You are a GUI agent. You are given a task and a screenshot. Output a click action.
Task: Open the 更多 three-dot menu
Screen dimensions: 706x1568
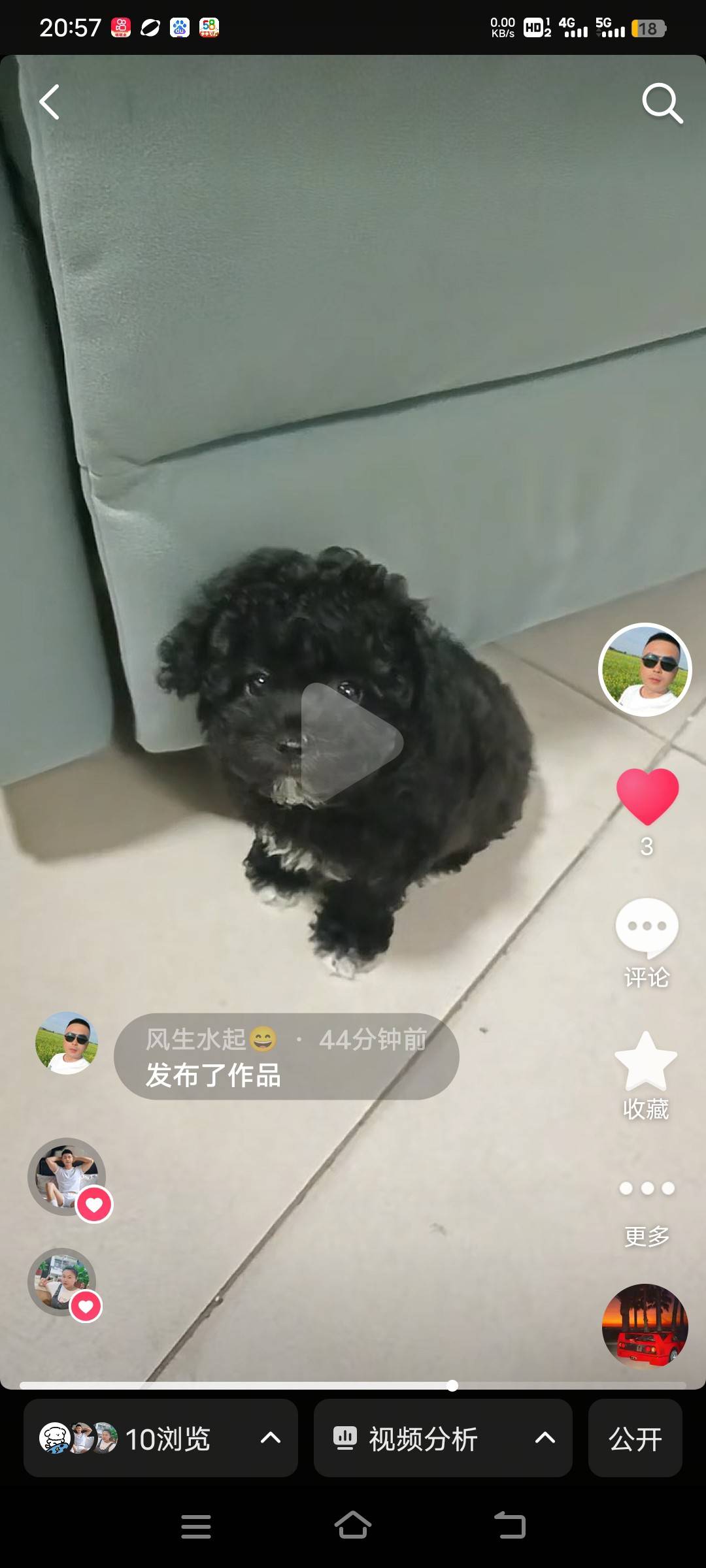(x=647, y=1188)
